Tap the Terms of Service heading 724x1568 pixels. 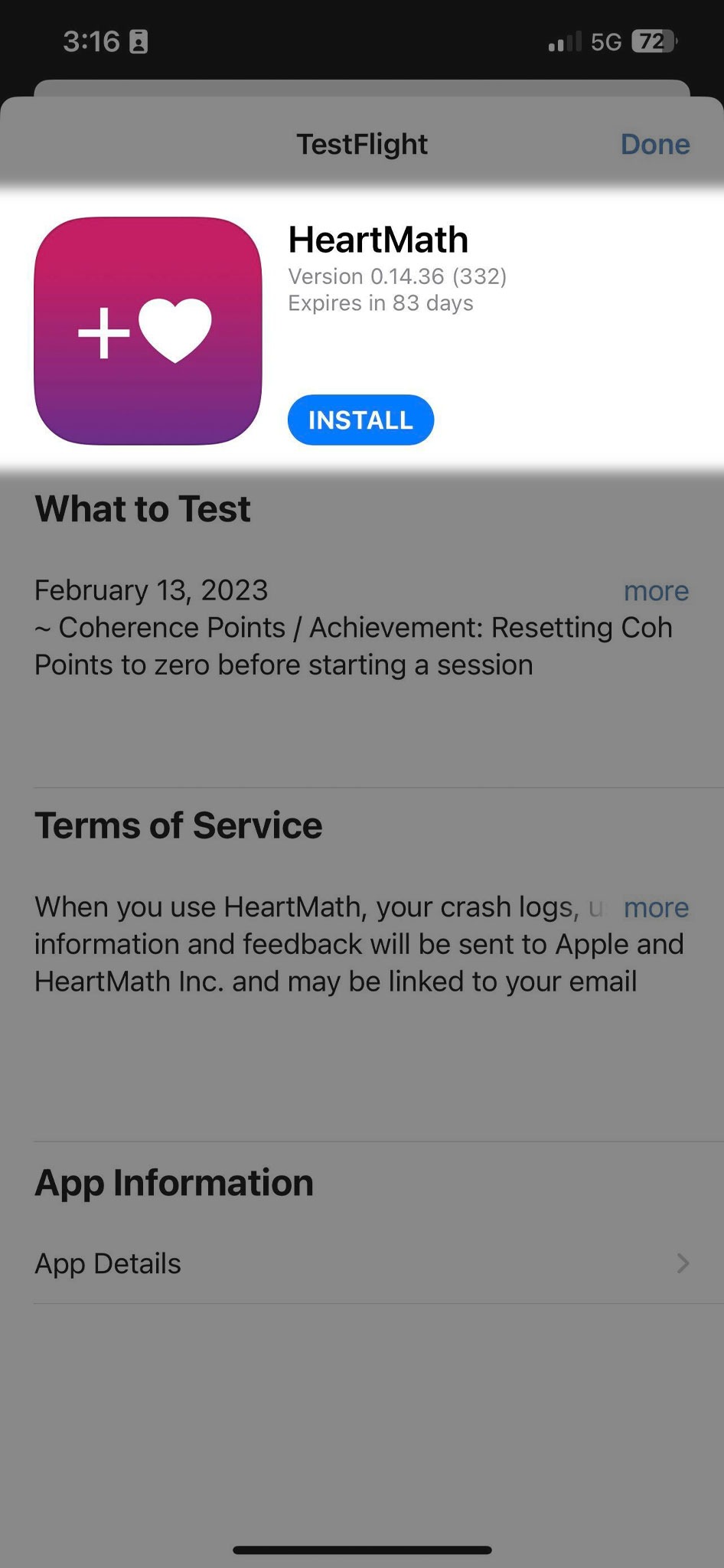178,825
